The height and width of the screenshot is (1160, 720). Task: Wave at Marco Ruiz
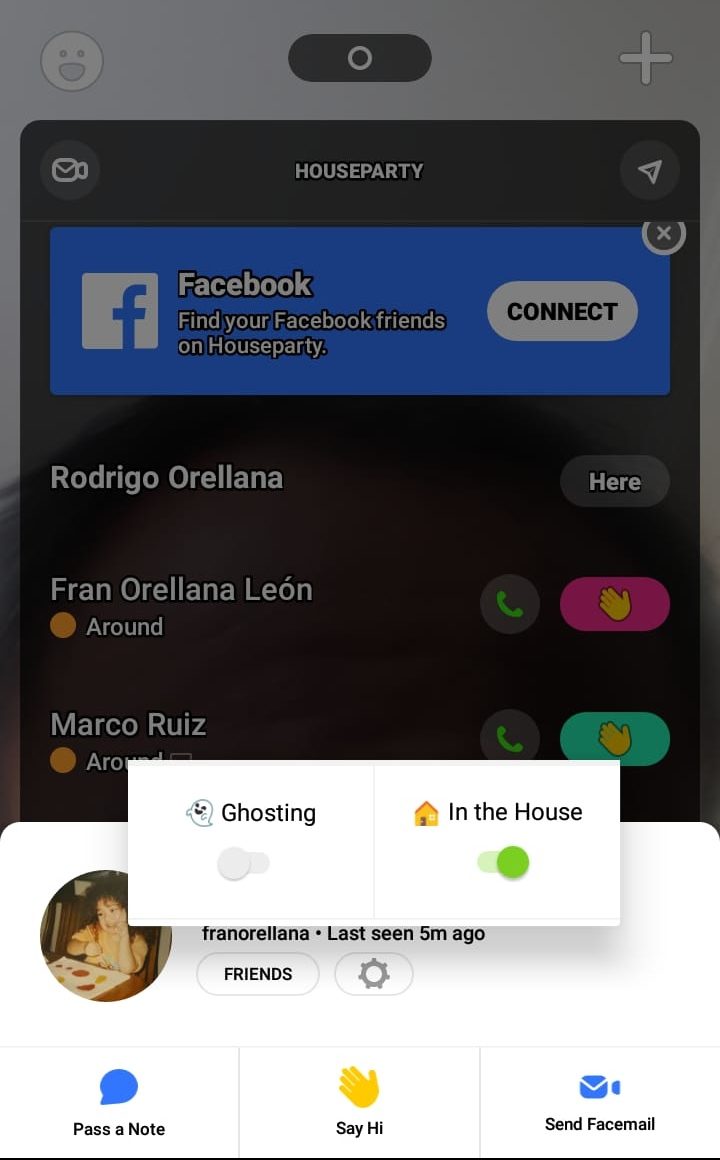click(x=615, y=739)
